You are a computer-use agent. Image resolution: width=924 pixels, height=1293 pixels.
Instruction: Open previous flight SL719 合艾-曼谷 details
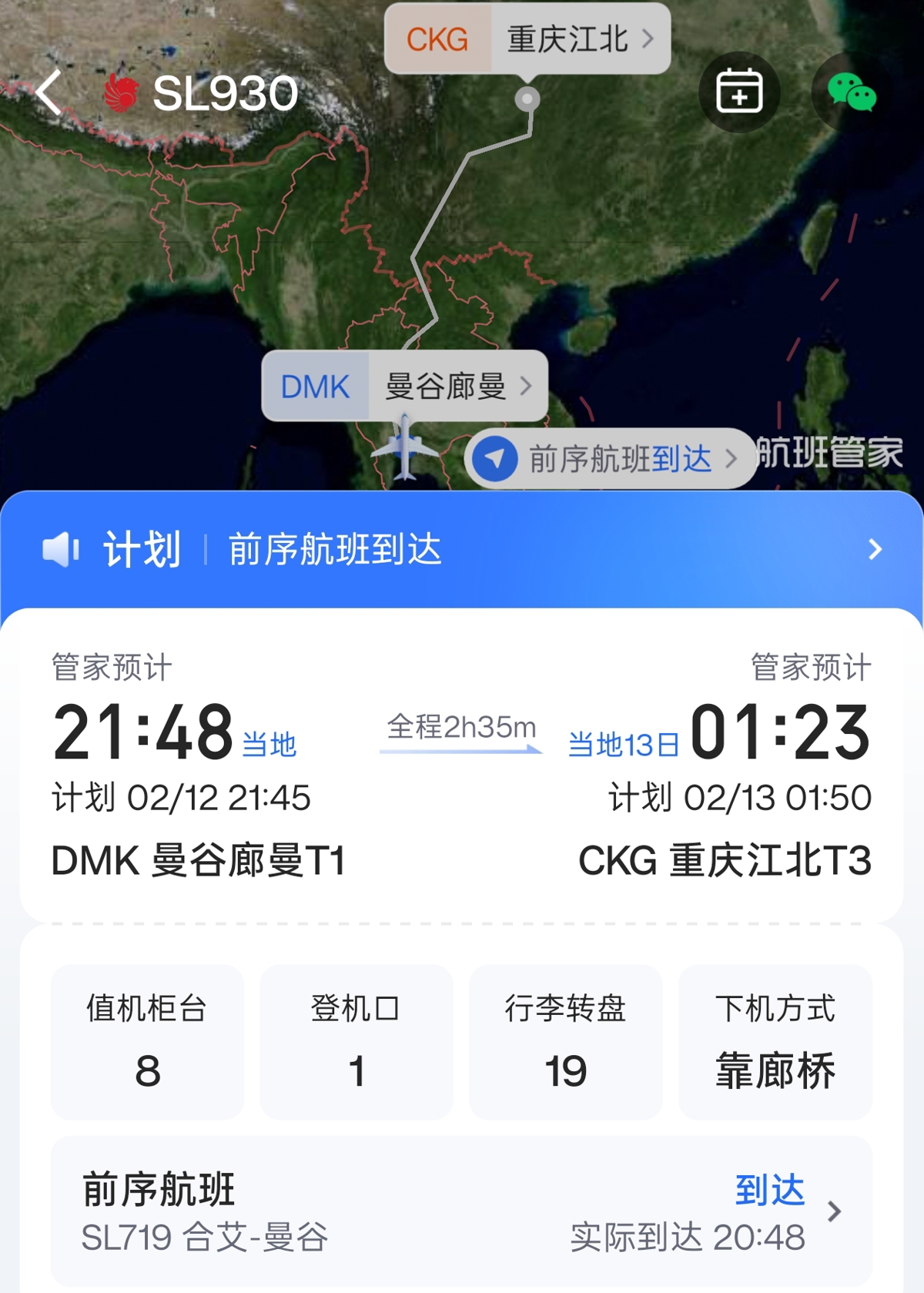(462, 1211)
